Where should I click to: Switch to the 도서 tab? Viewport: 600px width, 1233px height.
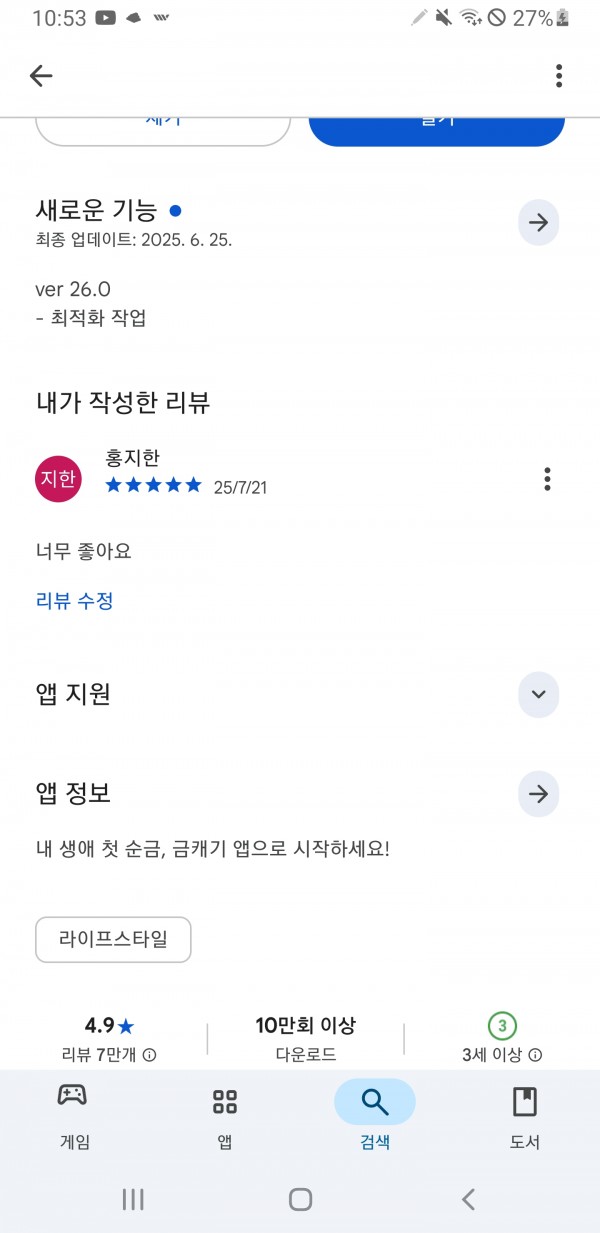(525, 1114)
